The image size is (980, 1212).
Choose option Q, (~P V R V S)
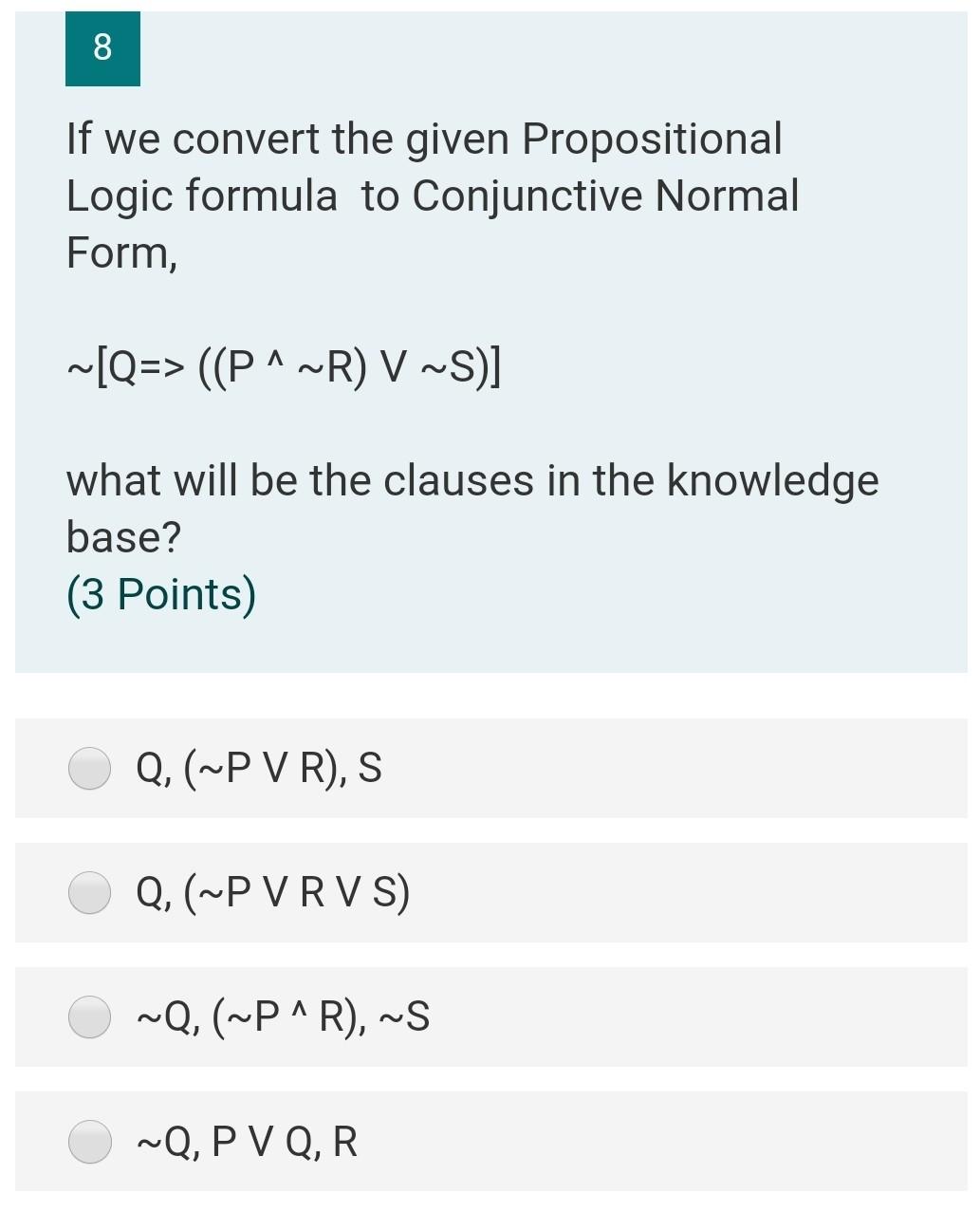[x=90, y=892]
